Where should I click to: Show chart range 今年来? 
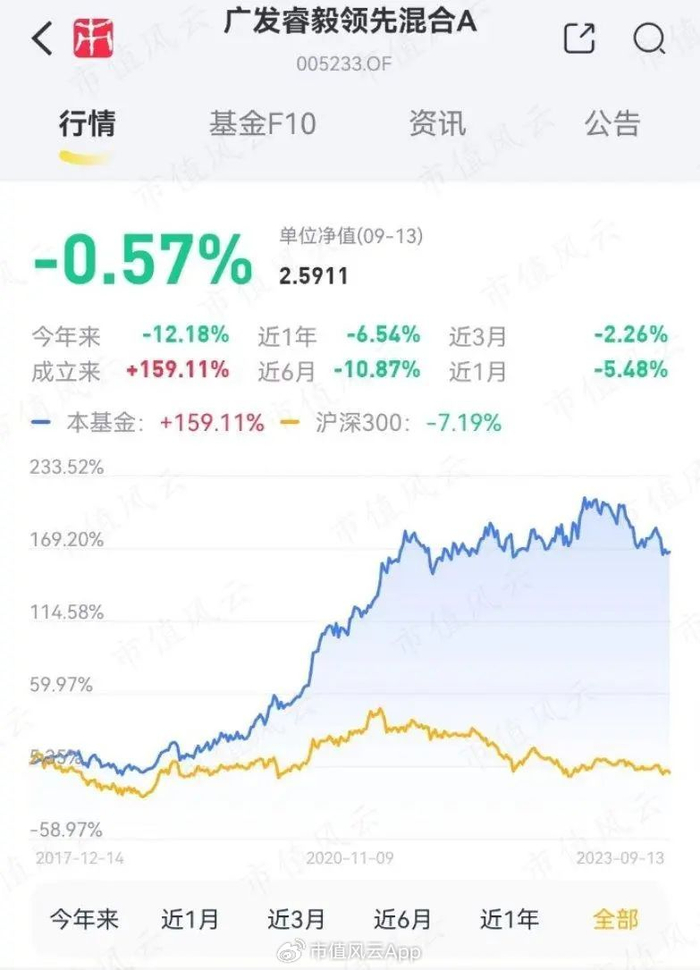coord(83,919)
